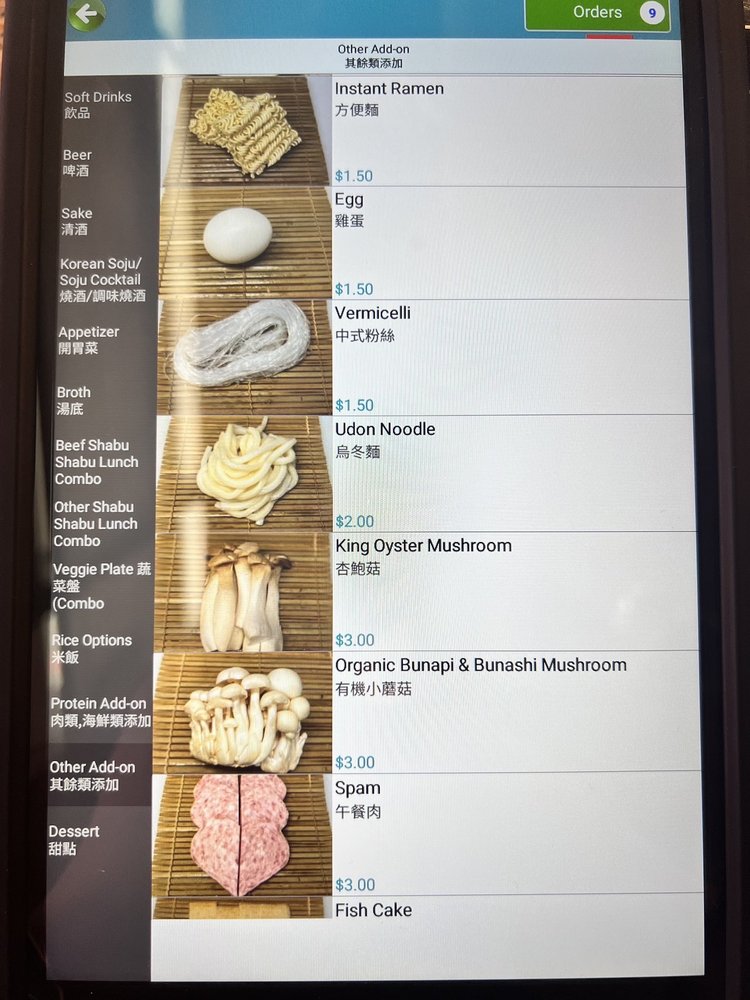Choose the Spam add-on

[428, 833]
